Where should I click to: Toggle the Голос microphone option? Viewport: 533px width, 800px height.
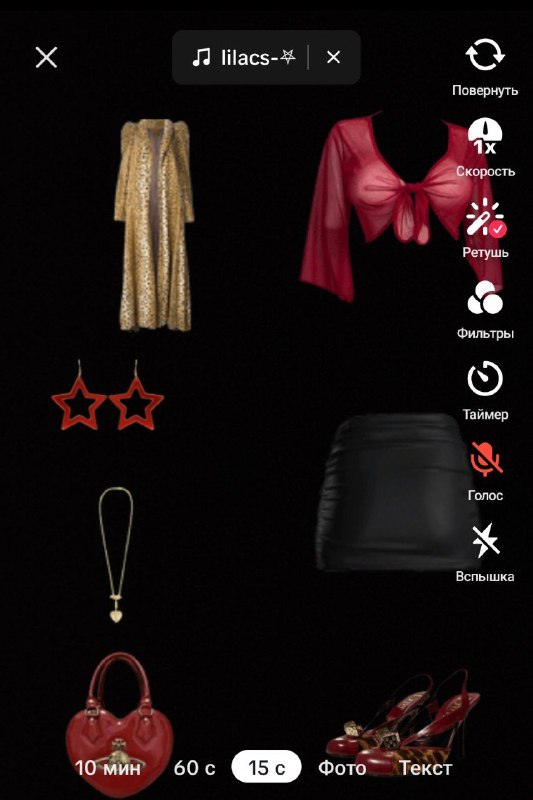pos(485,472)
